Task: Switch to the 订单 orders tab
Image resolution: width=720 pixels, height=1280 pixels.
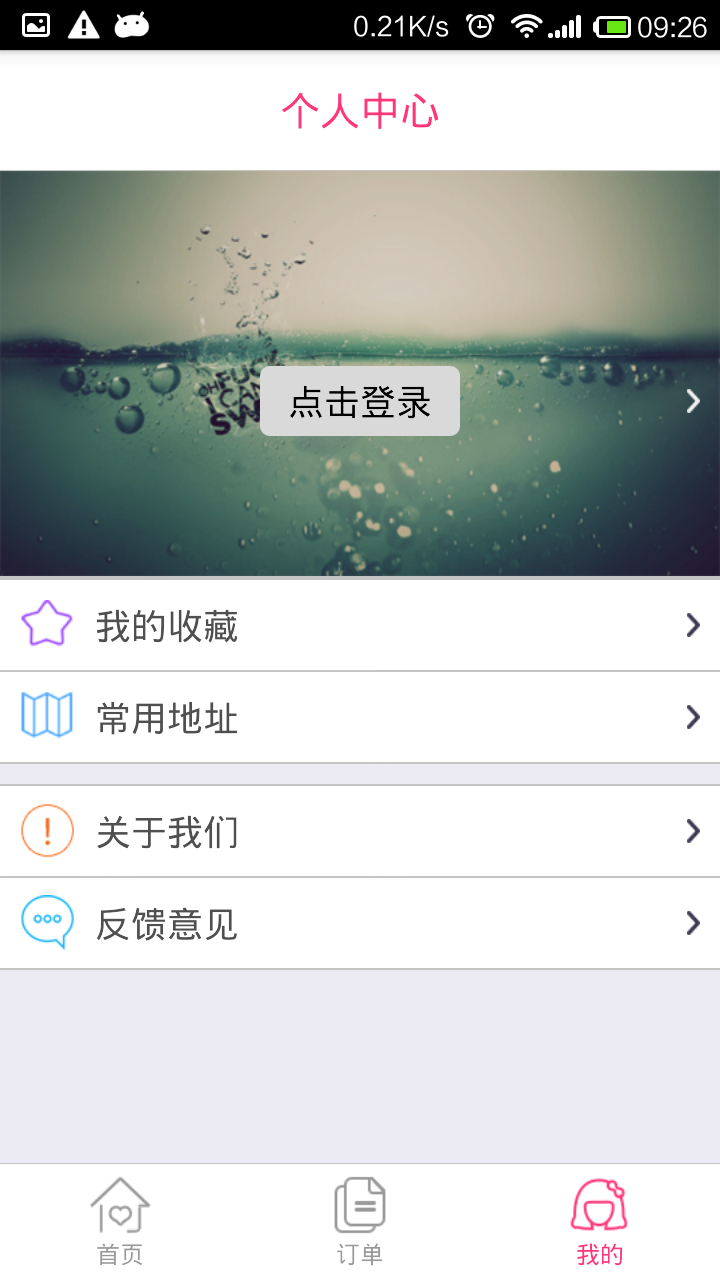Action: 360,1222
